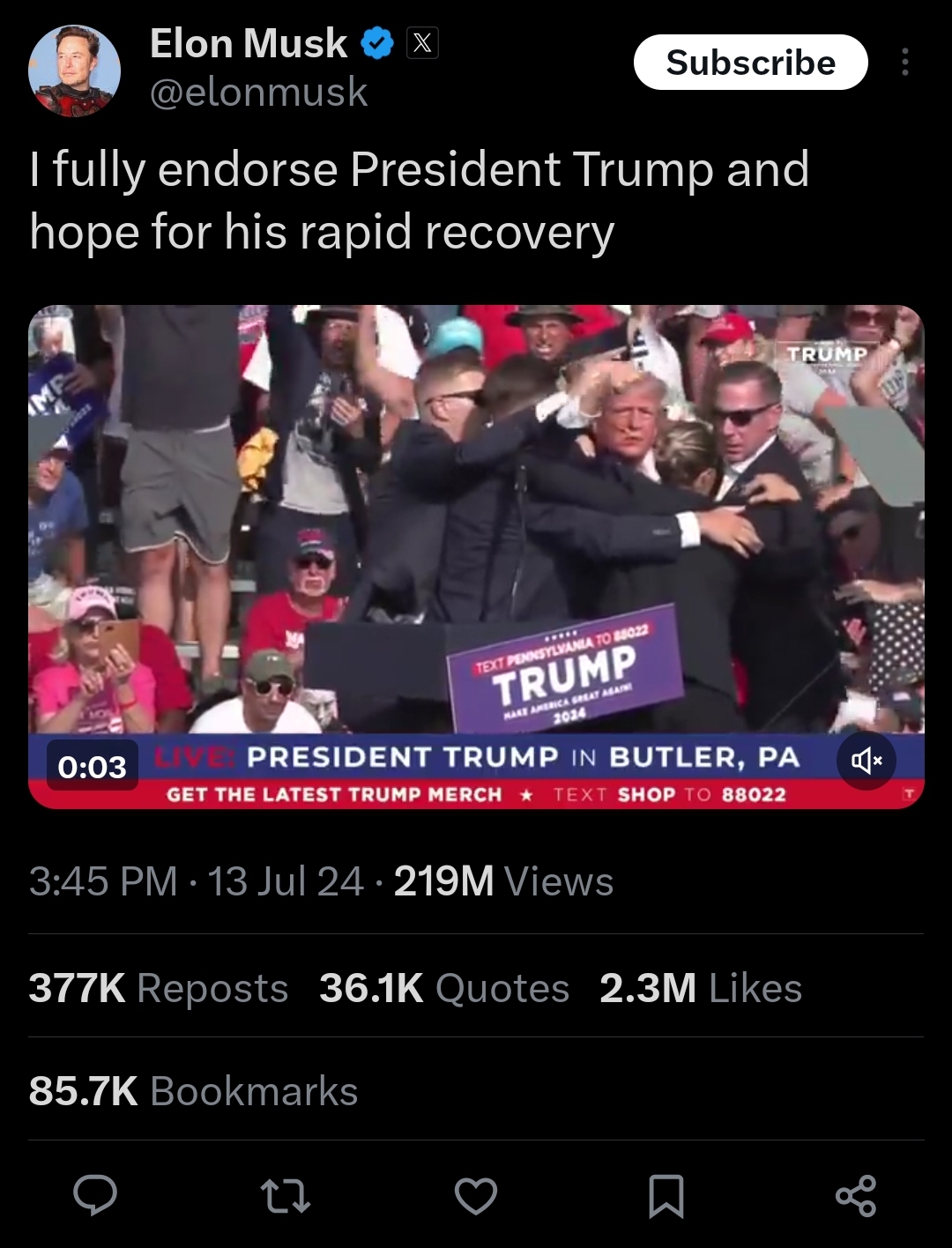Play the Butler, PA video
Screen dimensions: 952x1248
[476, 529]
